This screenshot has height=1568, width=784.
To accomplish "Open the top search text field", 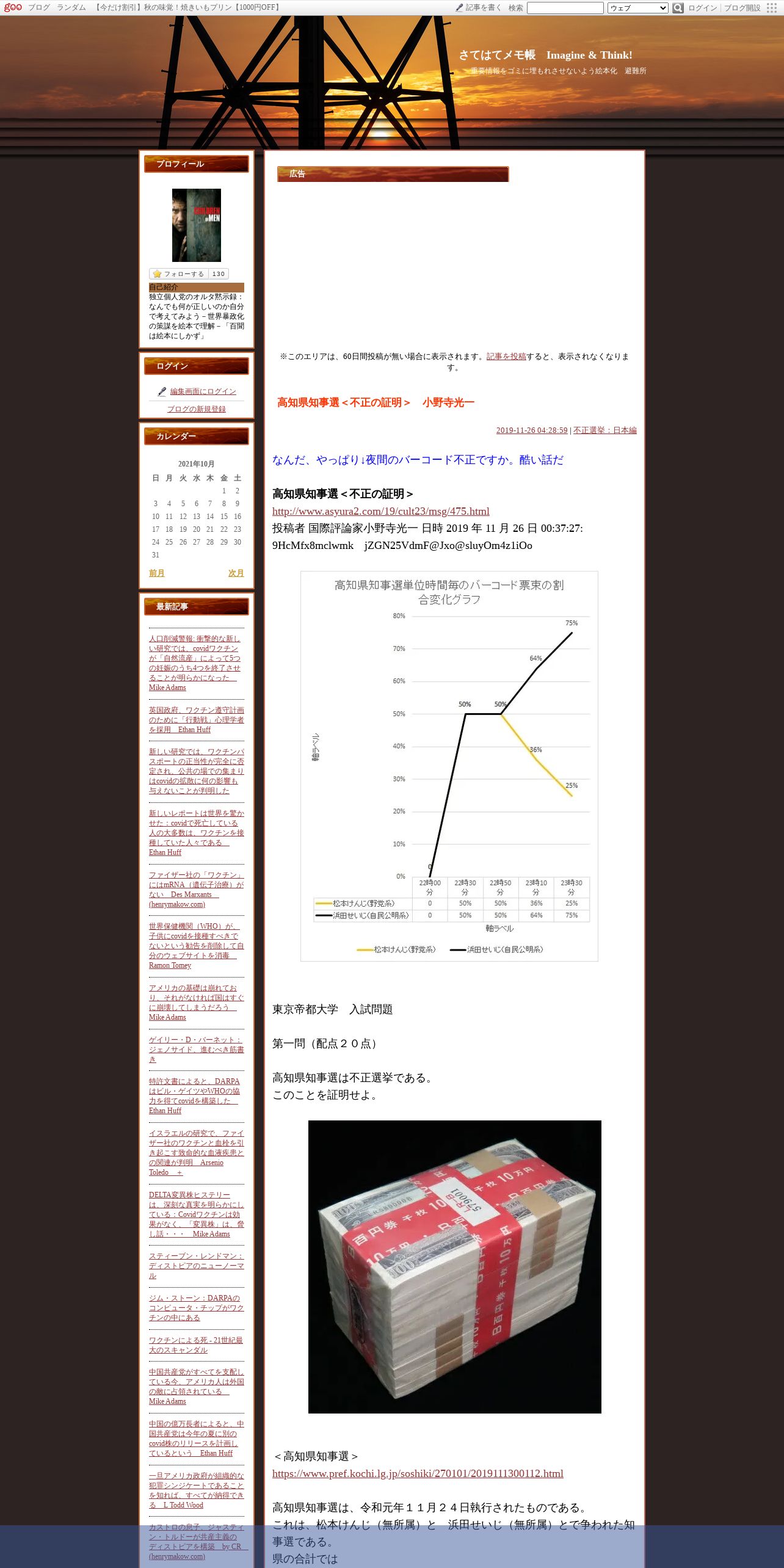I will (x=565, y=8).
